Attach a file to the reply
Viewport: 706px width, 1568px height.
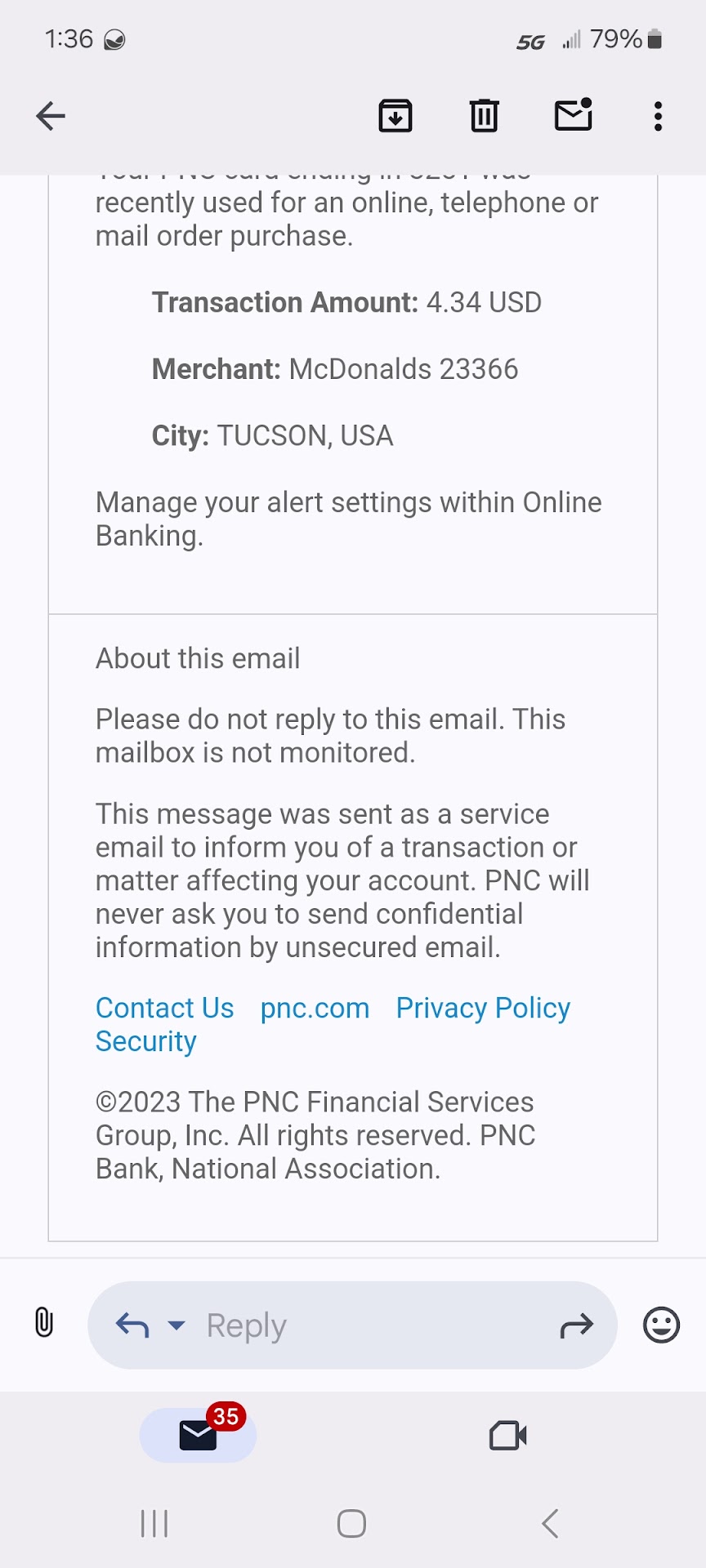coord(44,1322)
